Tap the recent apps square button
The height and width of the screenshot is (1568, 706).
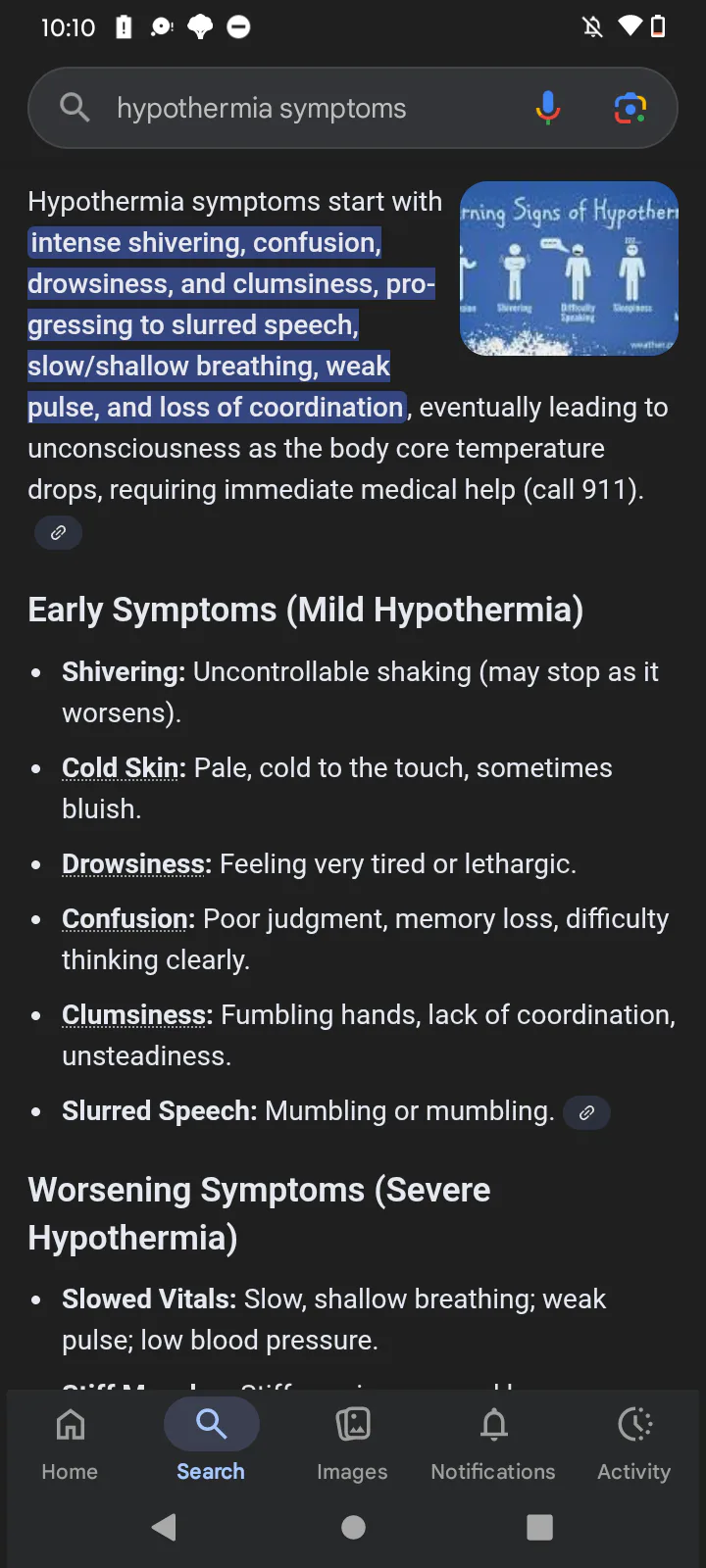click(539, 1527)
